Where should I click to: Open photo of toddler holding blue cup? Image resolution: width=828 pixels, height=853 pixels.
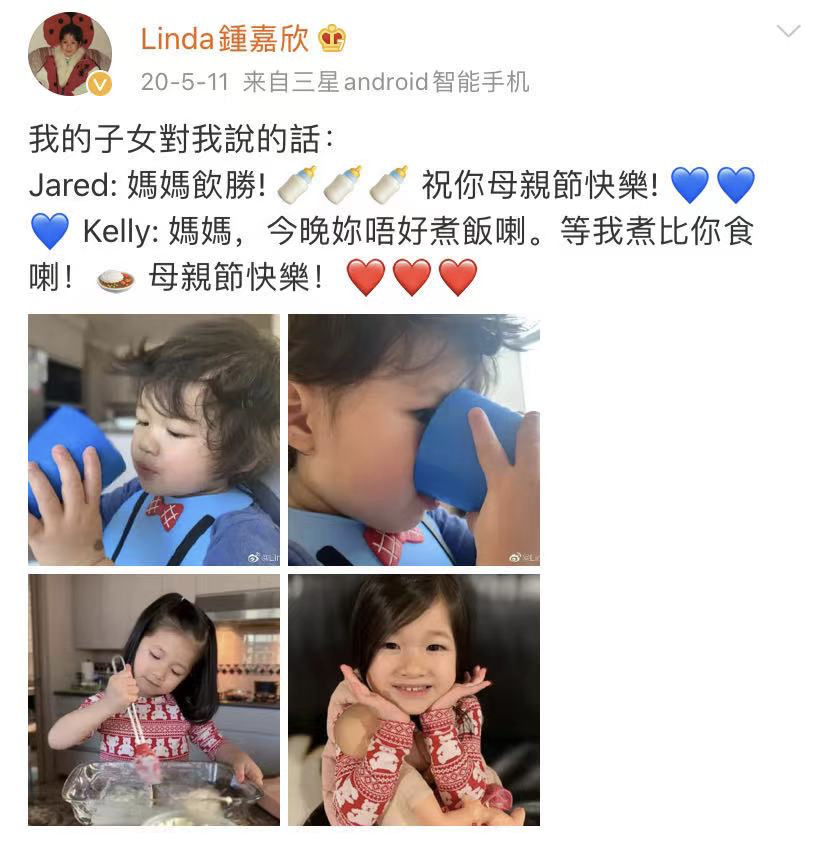point(154,440)
